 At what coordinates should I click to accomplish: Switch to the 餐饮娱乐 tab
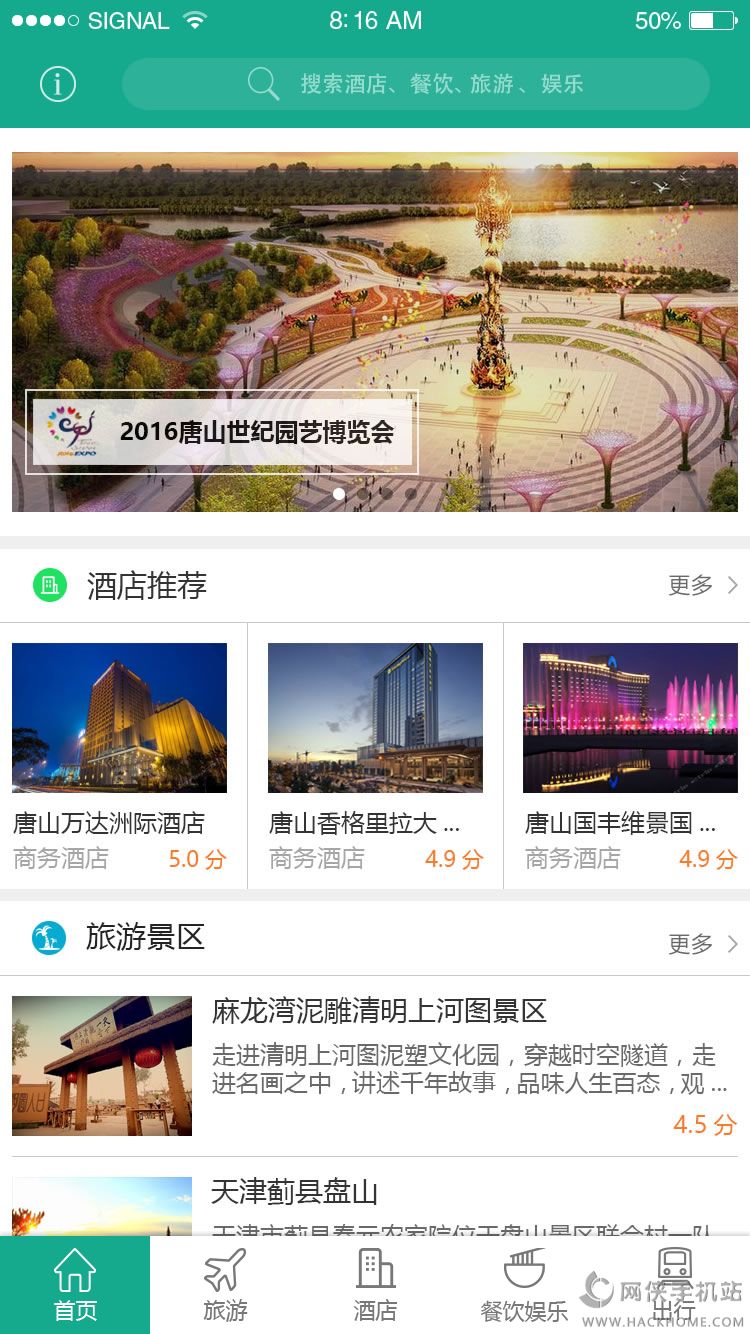pos(524,1285)
